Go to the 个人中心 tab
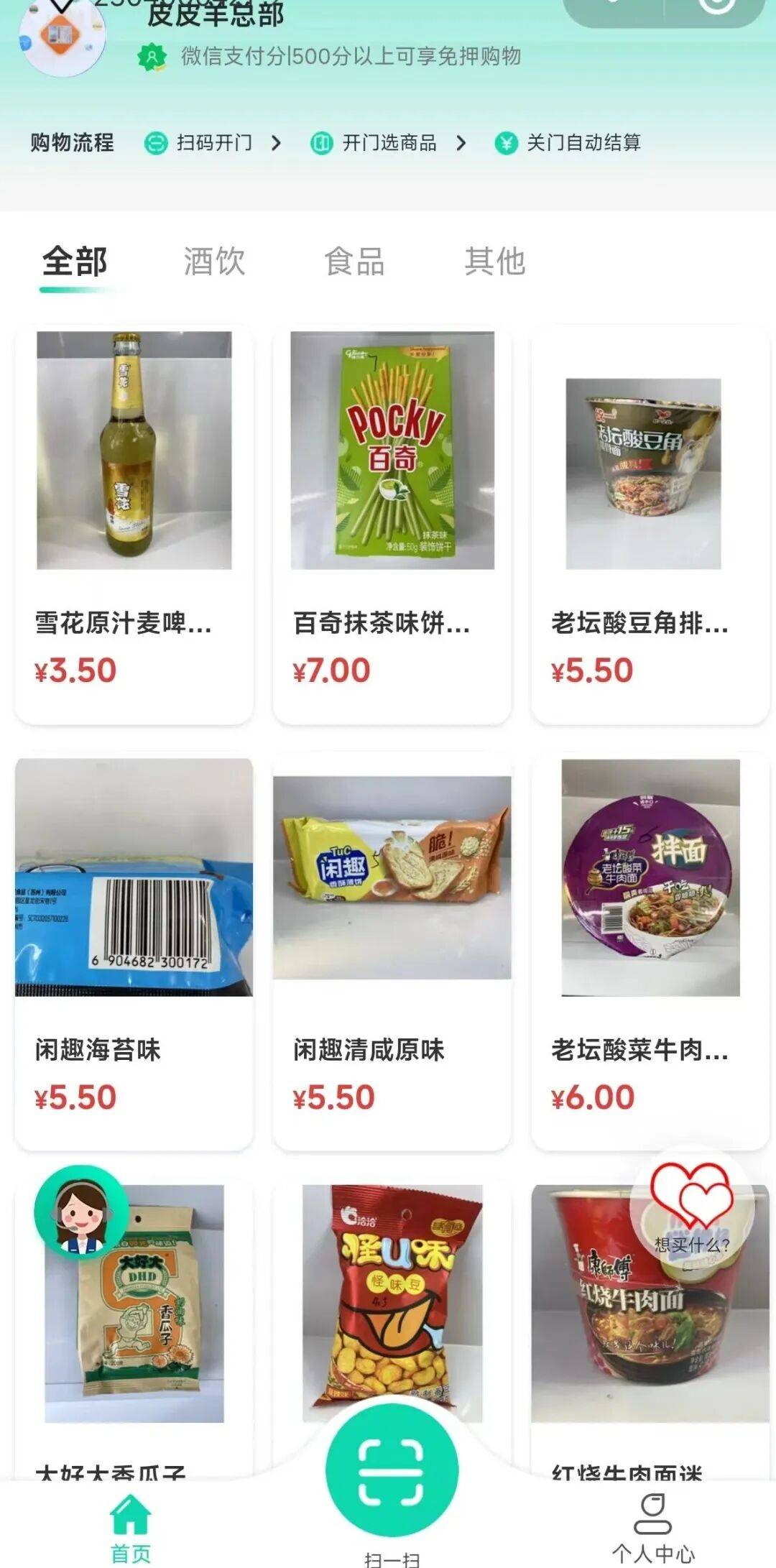Viewport: 776px width, 1568px height. (653, 1527)
